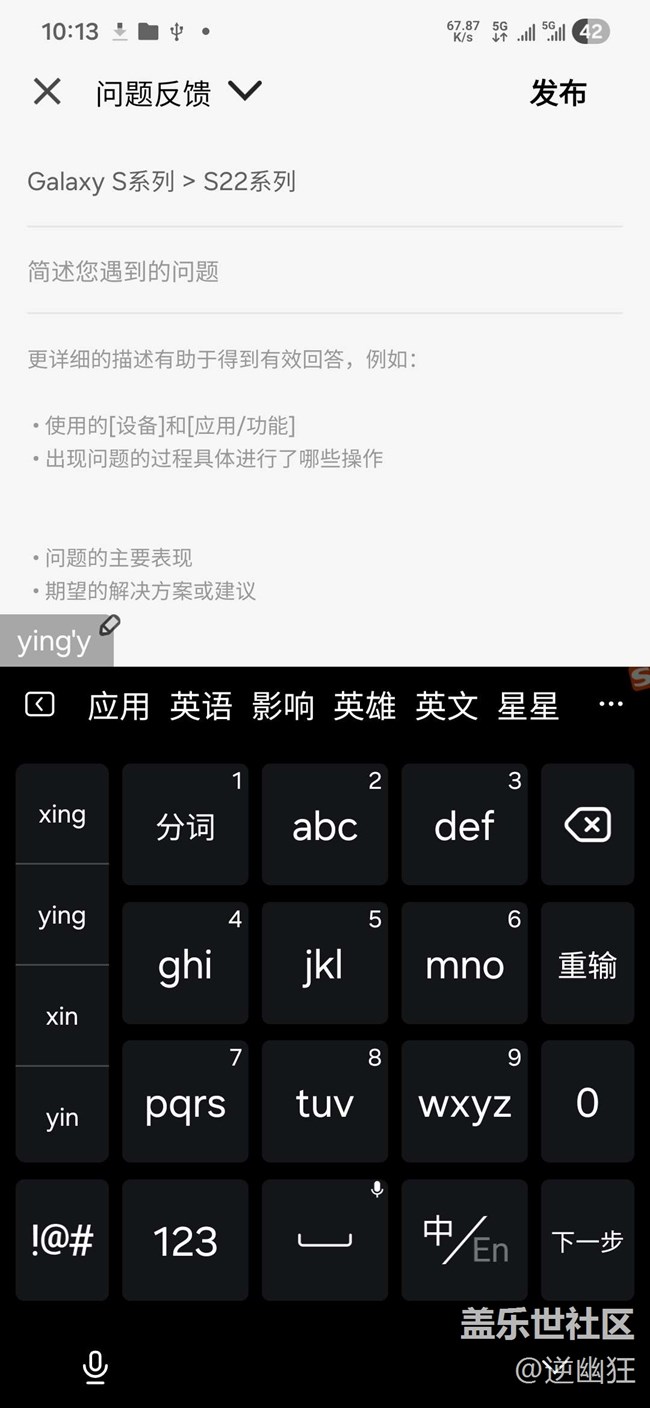Tap the 下一步 next key
This screenshot has width=650, height=1408.
(587, 1240)
